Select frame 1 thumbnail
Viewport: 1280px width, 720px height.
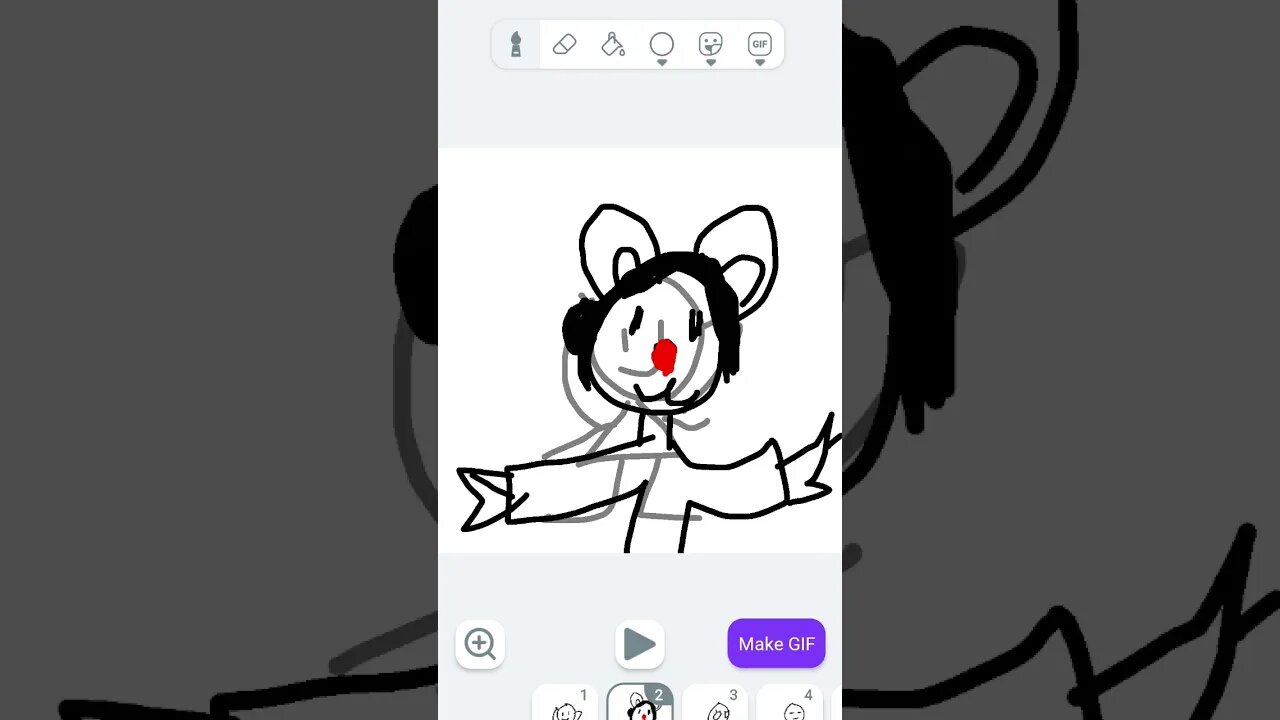[565, 704]
